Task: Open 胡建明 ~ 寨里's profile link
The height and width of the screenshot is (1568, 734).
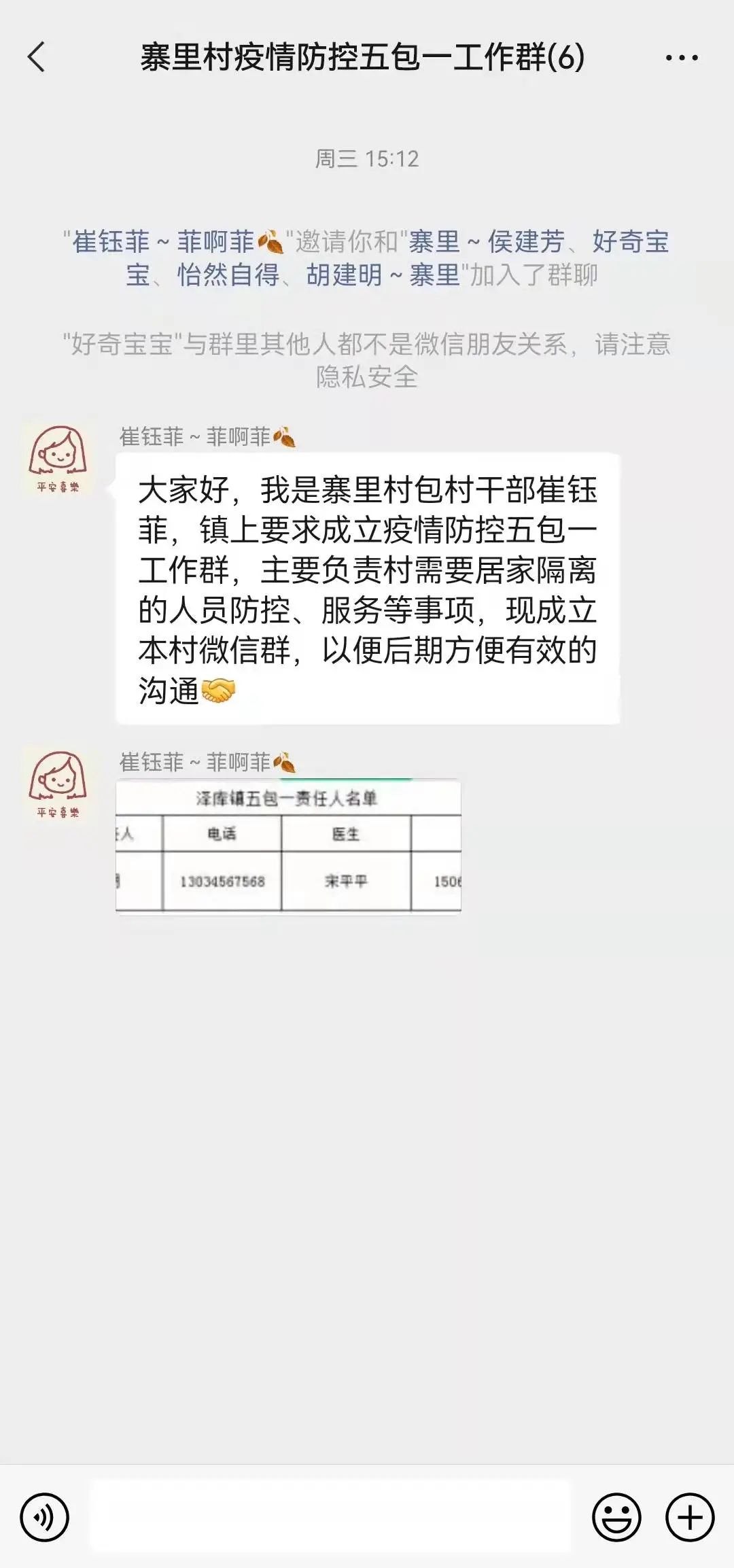Action: click(x=383, y=276)
